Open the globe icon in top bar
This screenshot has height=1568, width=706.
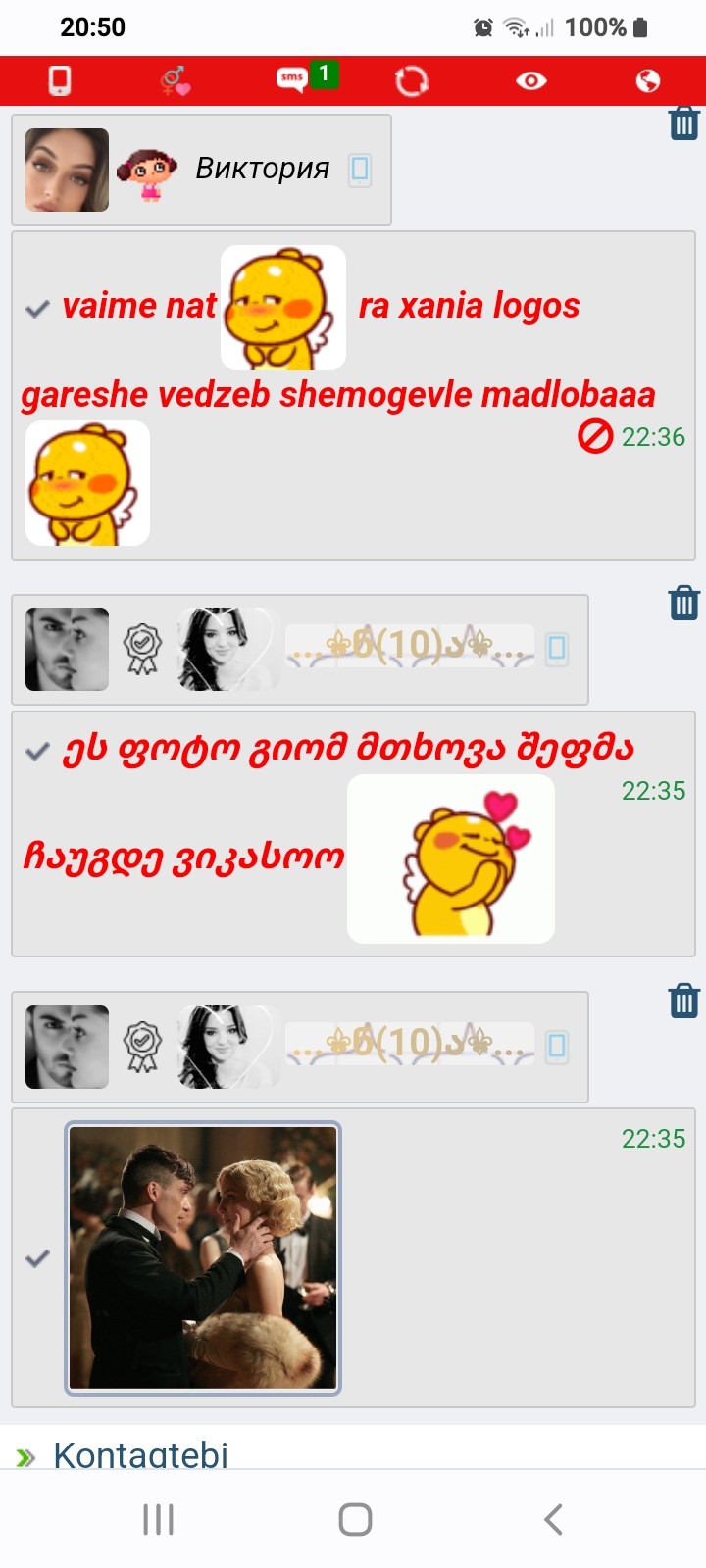647,80
